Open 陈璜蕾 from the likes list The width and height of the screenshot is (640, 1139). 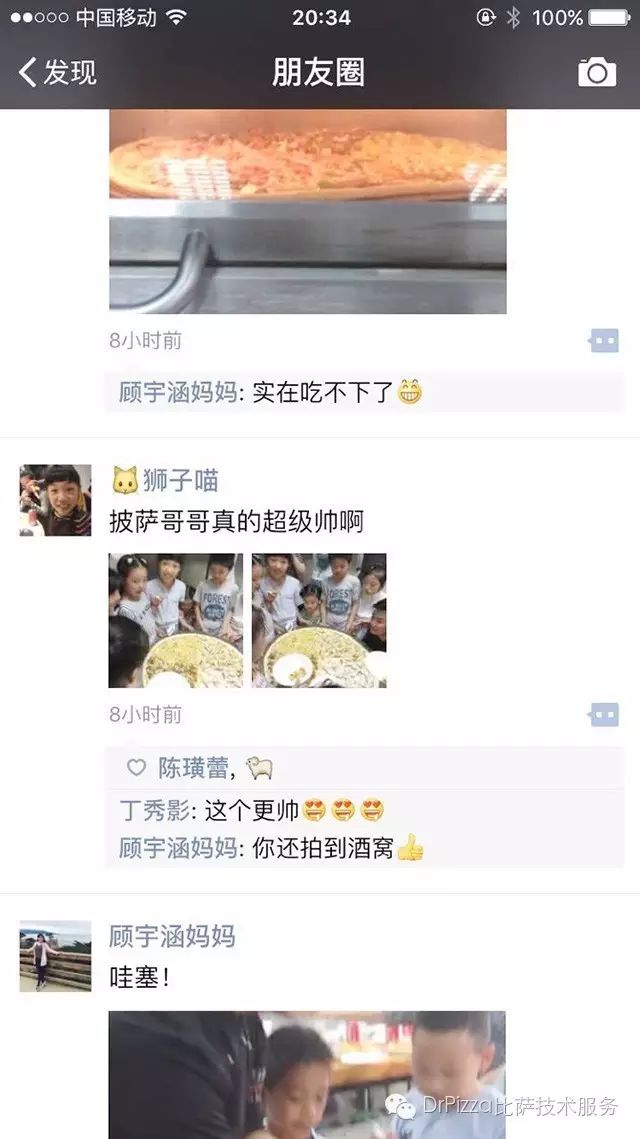(194, 768)
